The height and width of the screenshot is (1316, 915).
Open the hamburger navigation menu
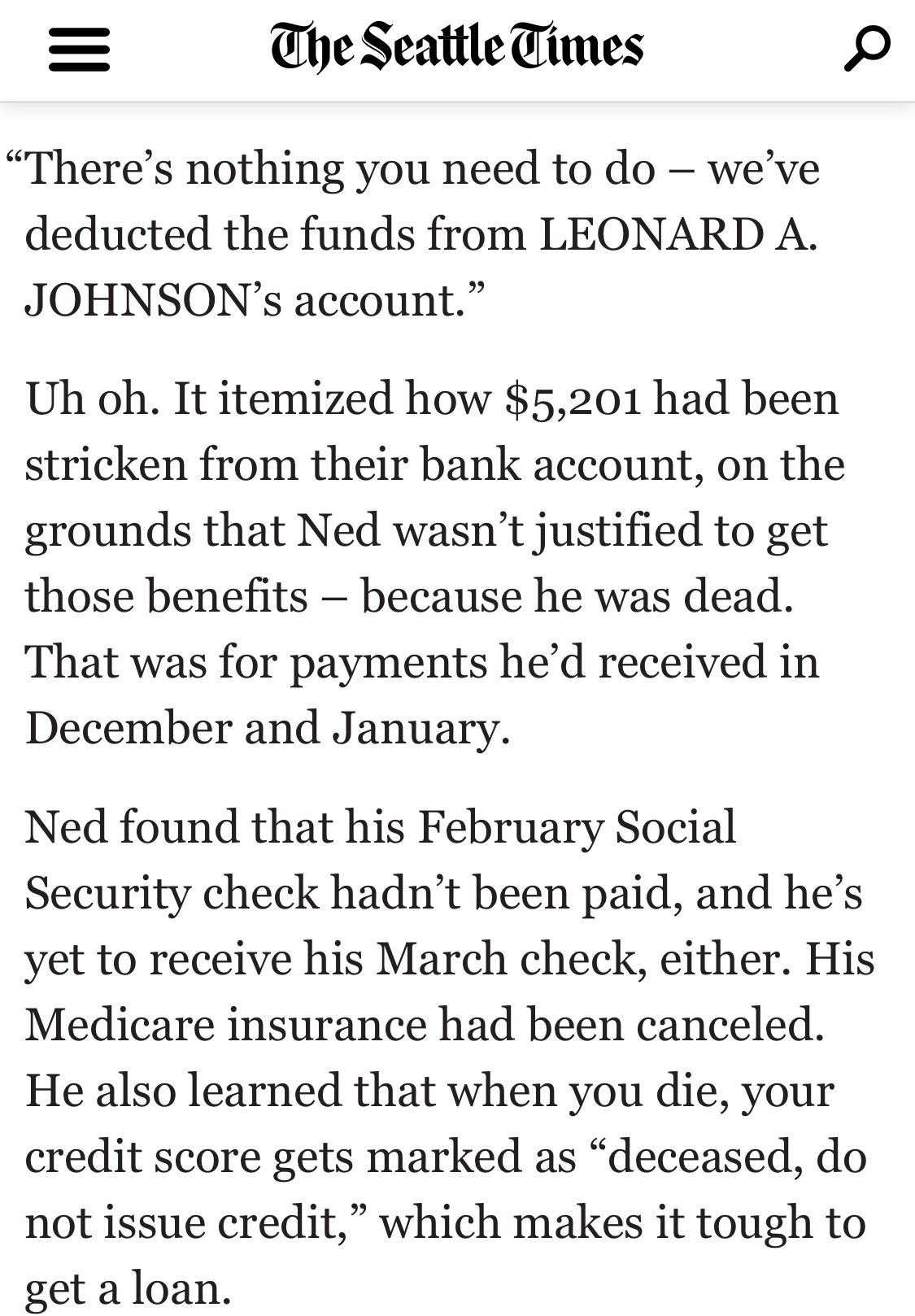tap(79, 50)
